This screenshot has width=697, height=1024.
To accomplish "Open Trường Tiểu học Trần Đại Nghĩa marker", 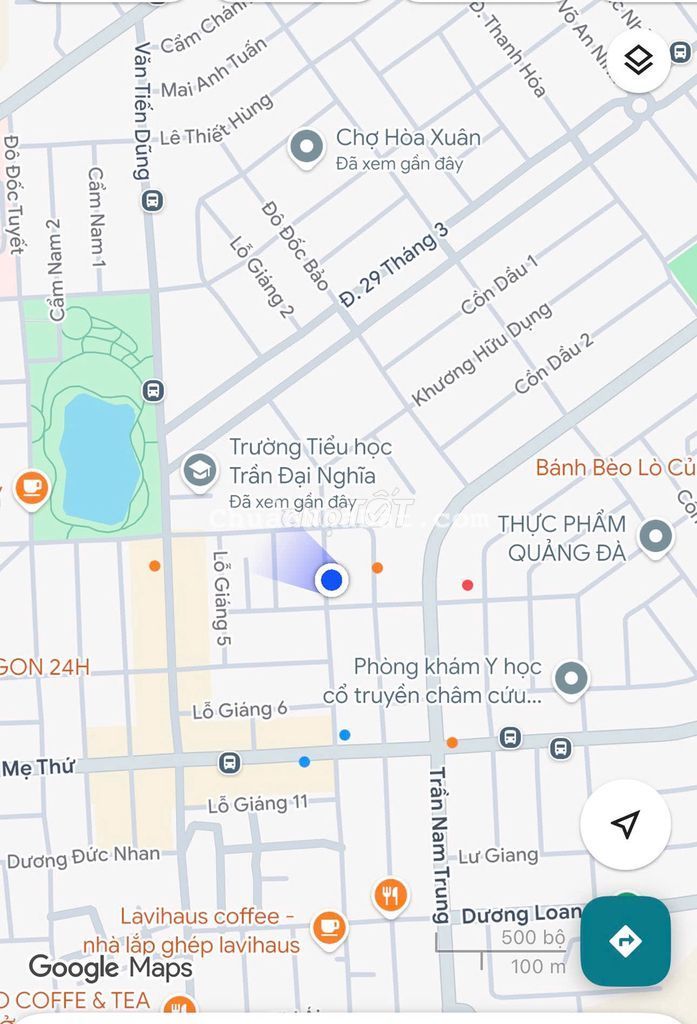I will 200,470.
